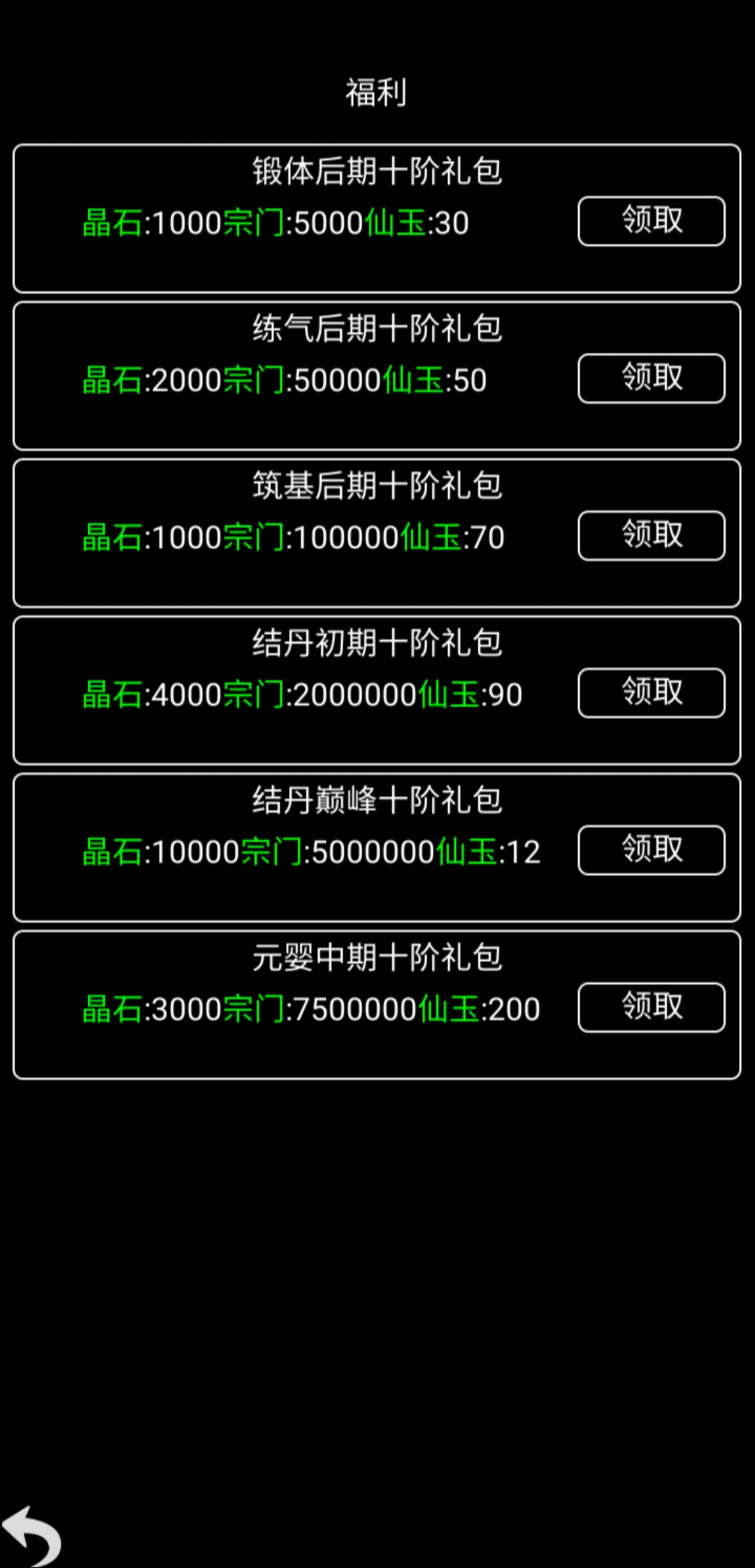The width and height of the screenshot is (755, 1568).
Task: Claim the 锻体后期十阶礼包 reward
Action: (651, 219)
